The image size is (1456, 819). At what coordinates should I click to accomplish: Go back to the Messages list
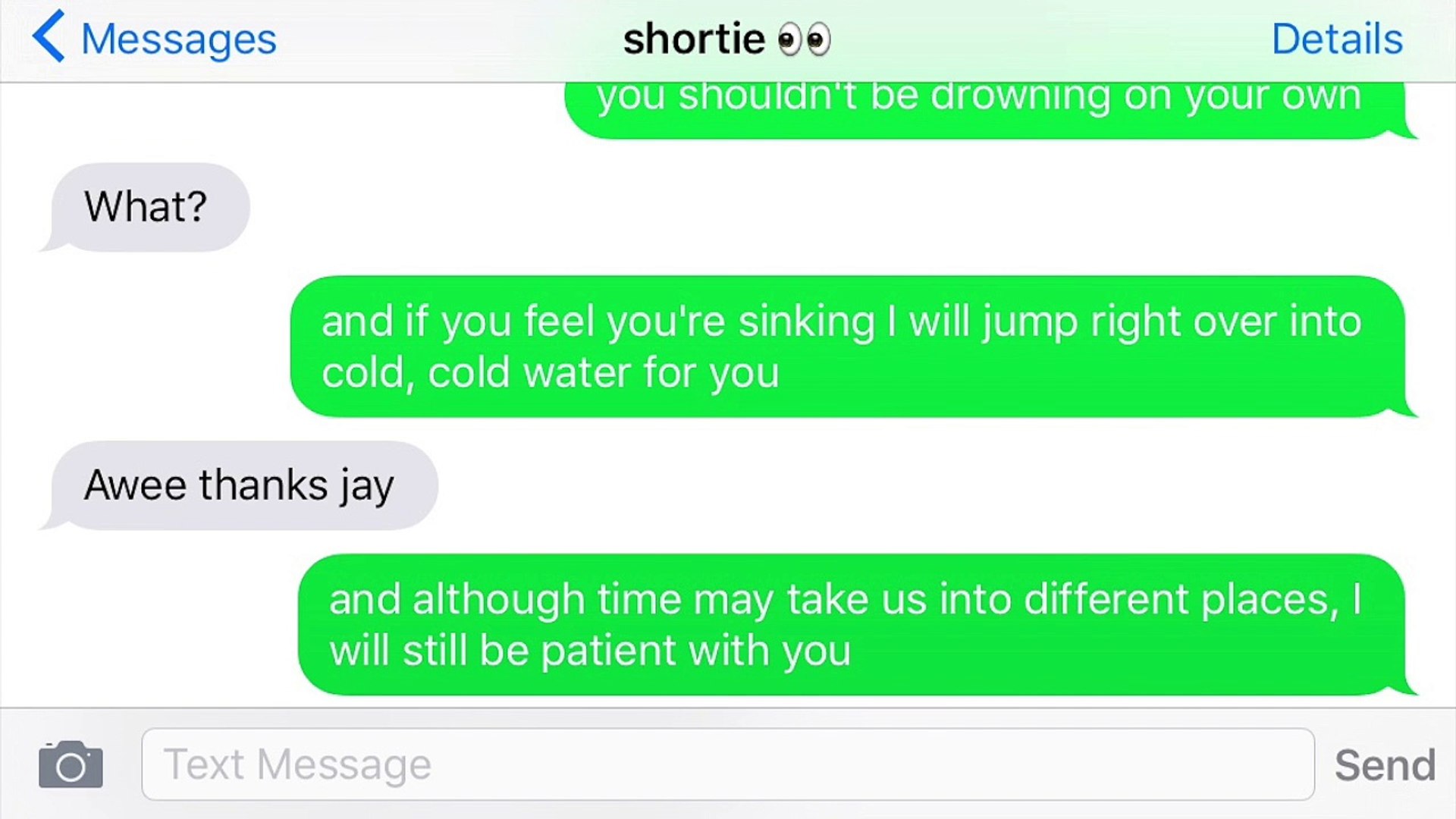point(155,38)
